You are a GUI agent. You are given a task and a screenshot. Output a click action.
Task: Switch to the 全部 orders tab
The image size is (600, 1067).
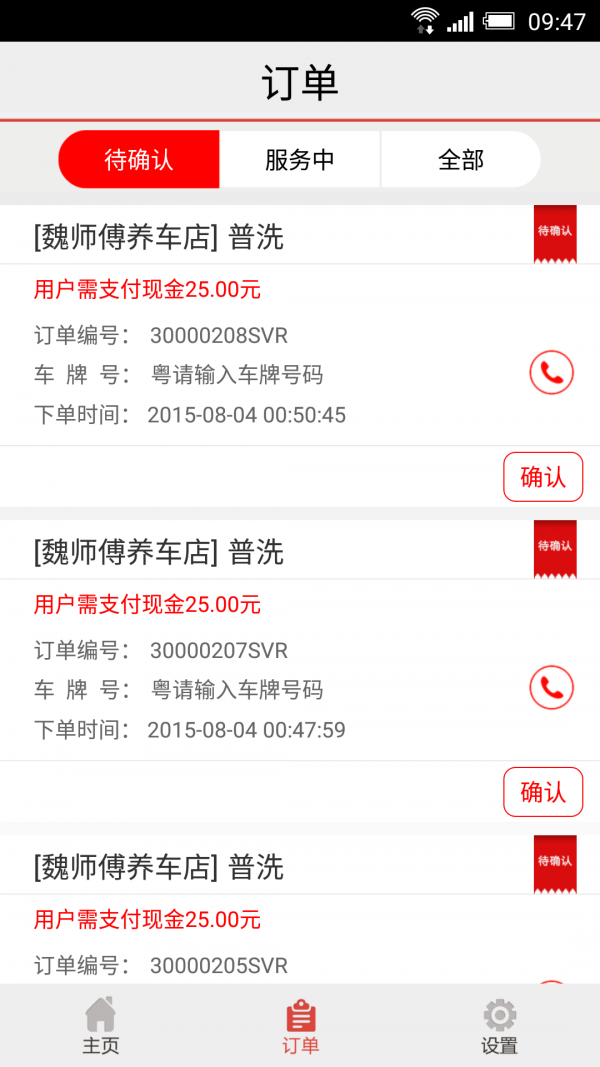(x=460, y=160)
